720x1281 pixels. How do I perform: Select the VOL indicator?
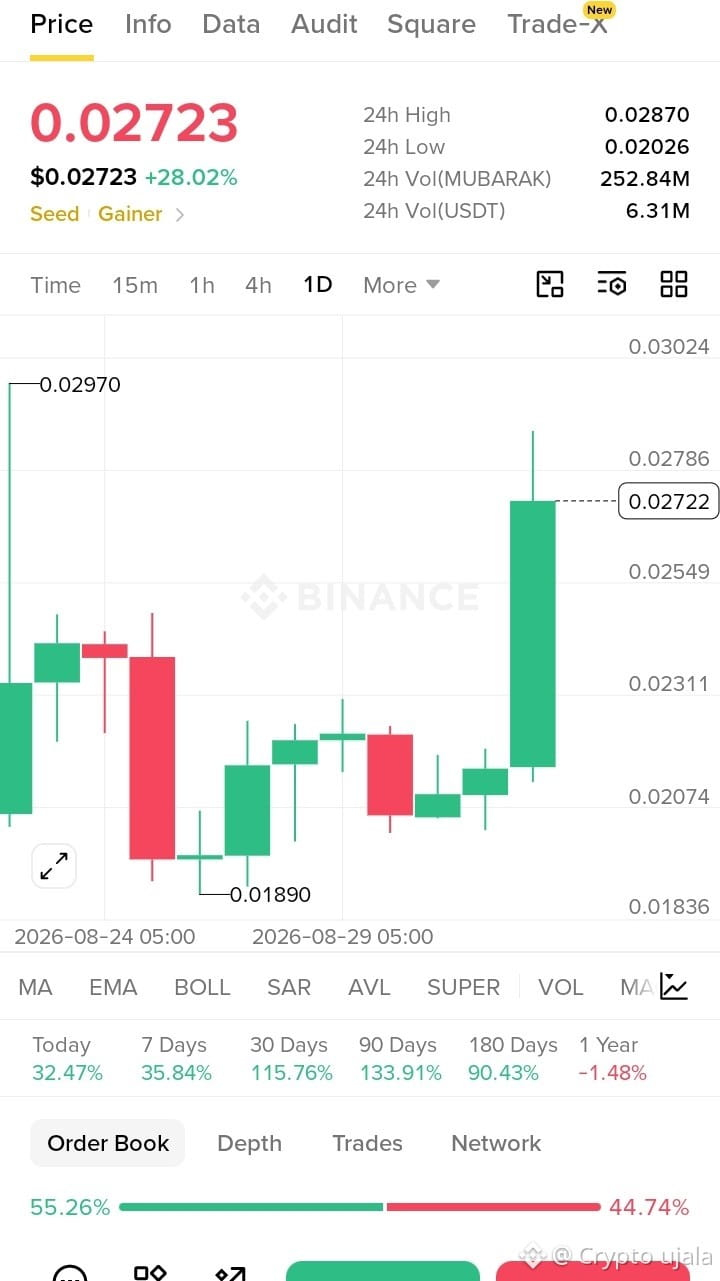[561, 987]
